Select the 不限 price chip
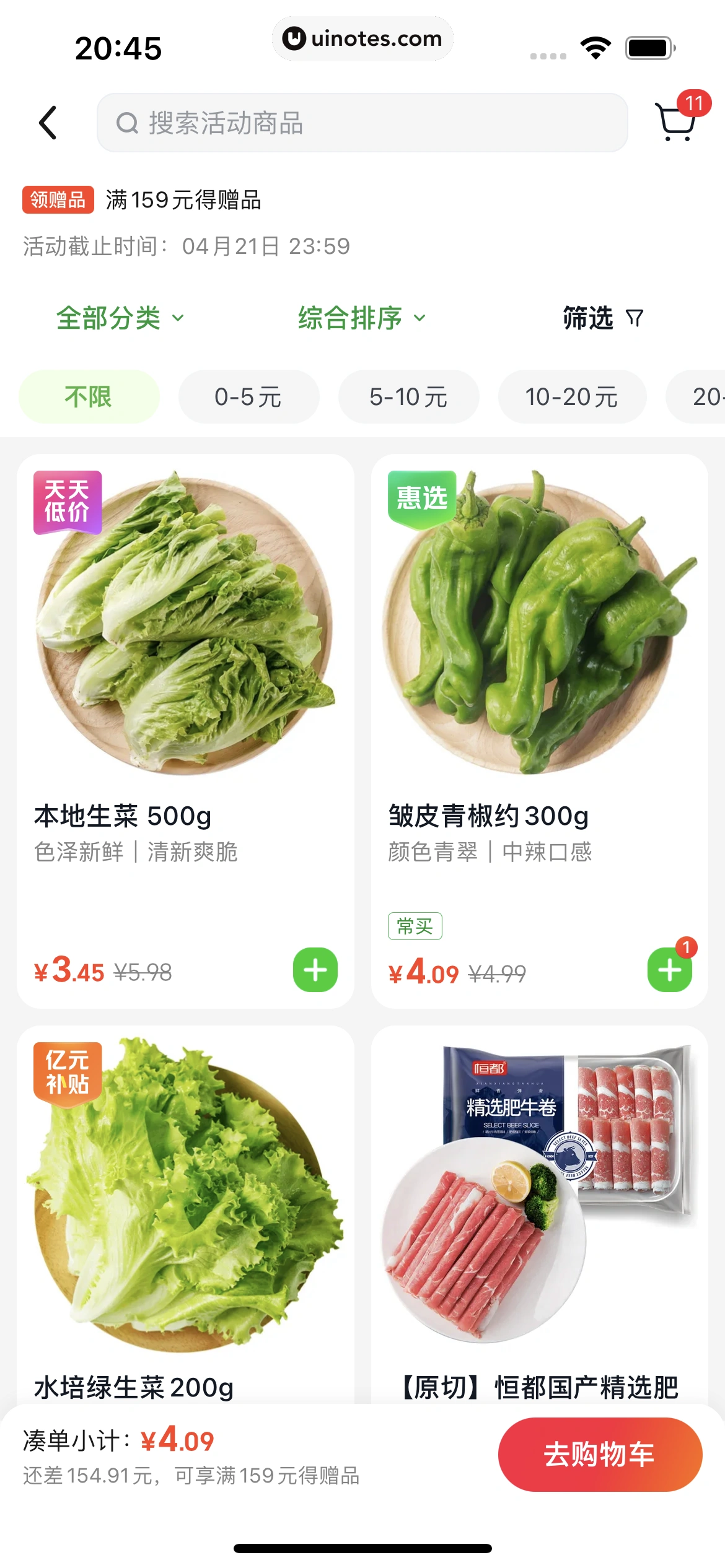 89,397
